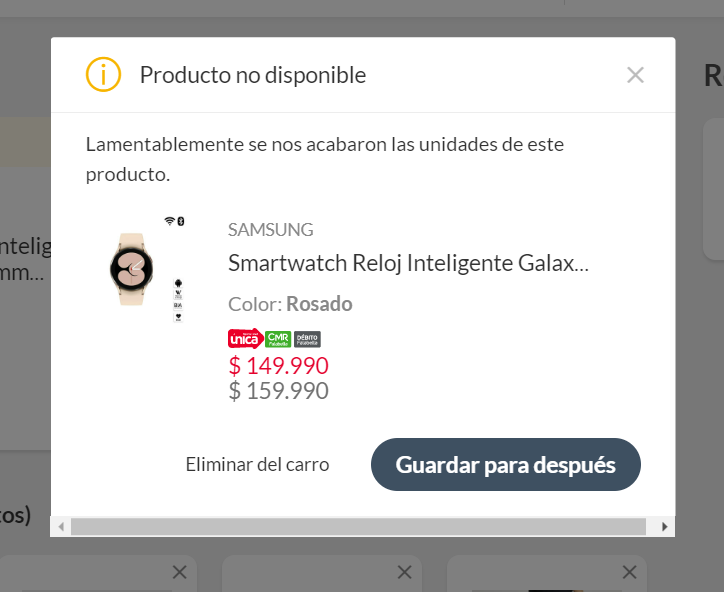Tap Guardar para después

click(505, 465)
